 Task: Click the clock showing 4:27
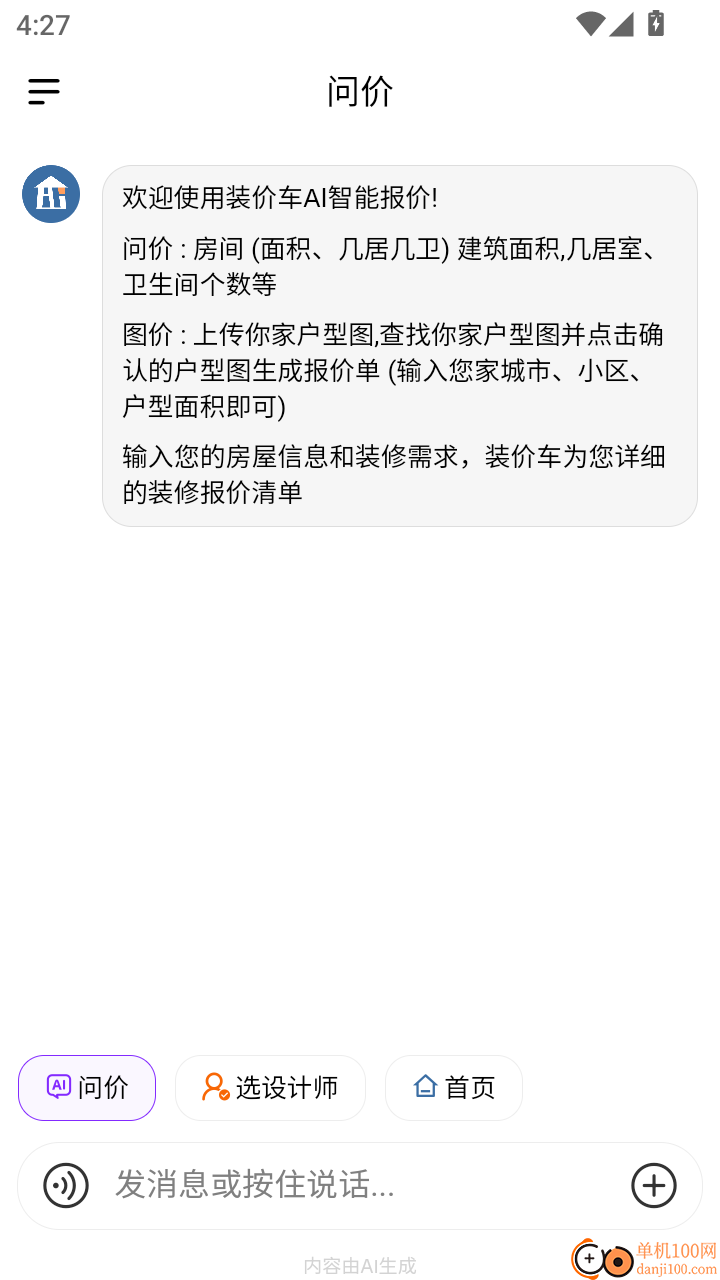tap(42, 24)
